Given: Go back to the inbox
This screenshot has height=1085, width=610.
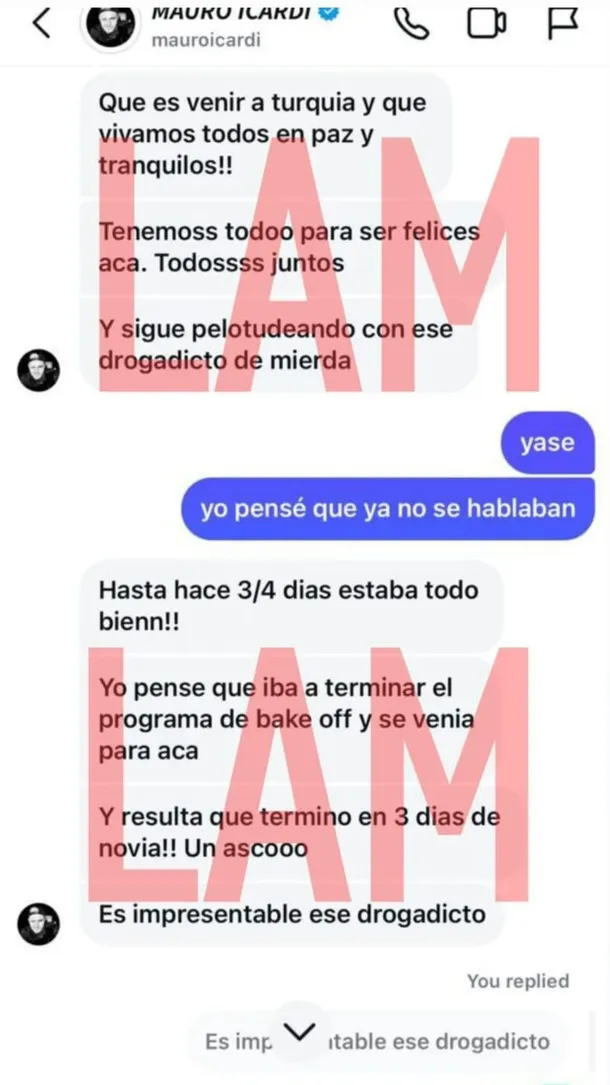Looking at the screenshot, I should point(41,23).
